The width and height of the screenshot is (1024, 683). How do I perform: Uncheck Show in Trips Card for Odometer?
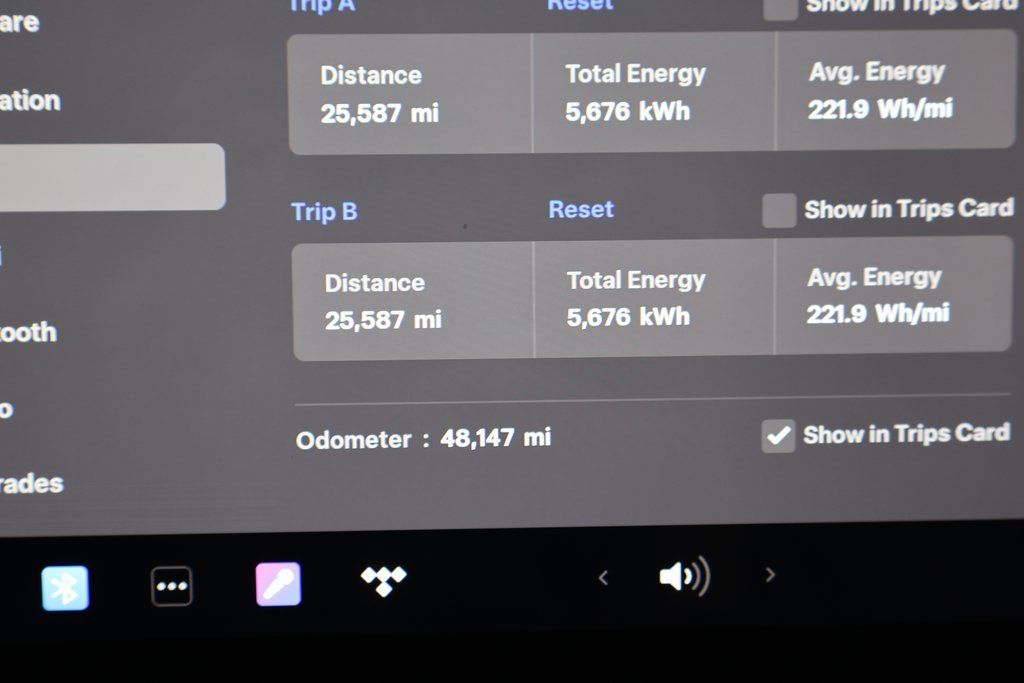(x=778, y=436)
